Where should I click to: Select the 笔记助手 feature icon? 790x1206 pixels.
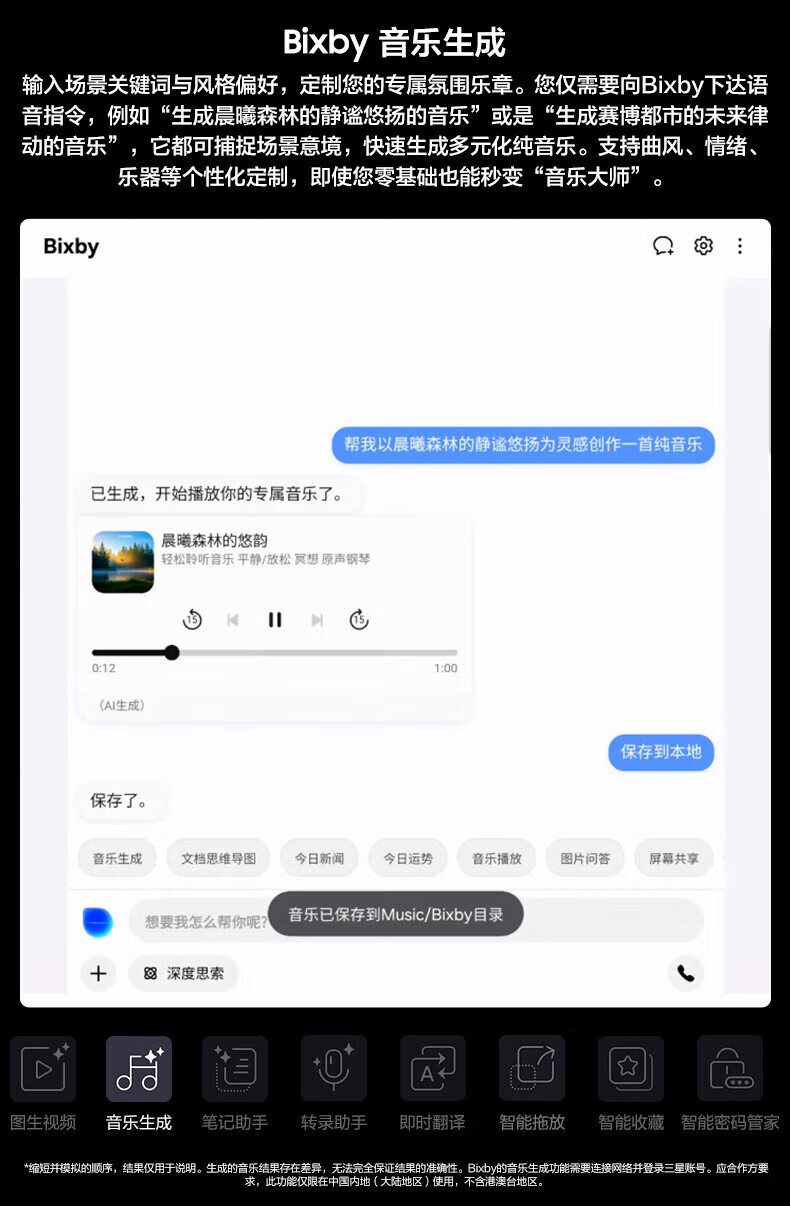235,1068
